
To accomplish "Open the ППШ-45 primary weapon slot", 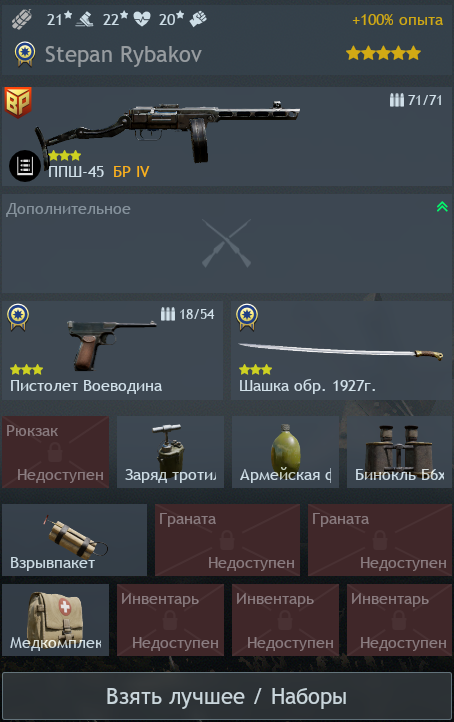I will point(227,136).
